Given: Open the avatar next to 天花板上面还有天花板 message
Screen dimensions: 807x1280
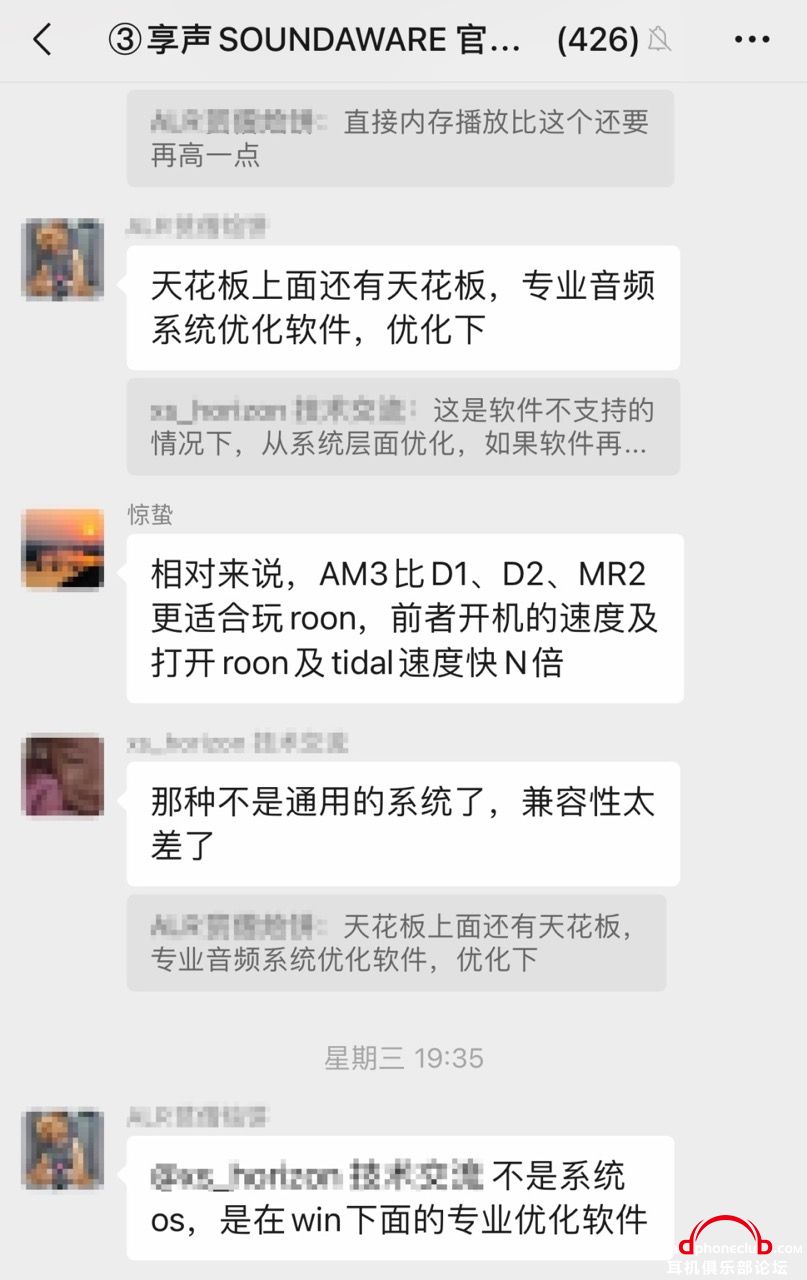Looking at the screenshot, I should coord(63,259).
